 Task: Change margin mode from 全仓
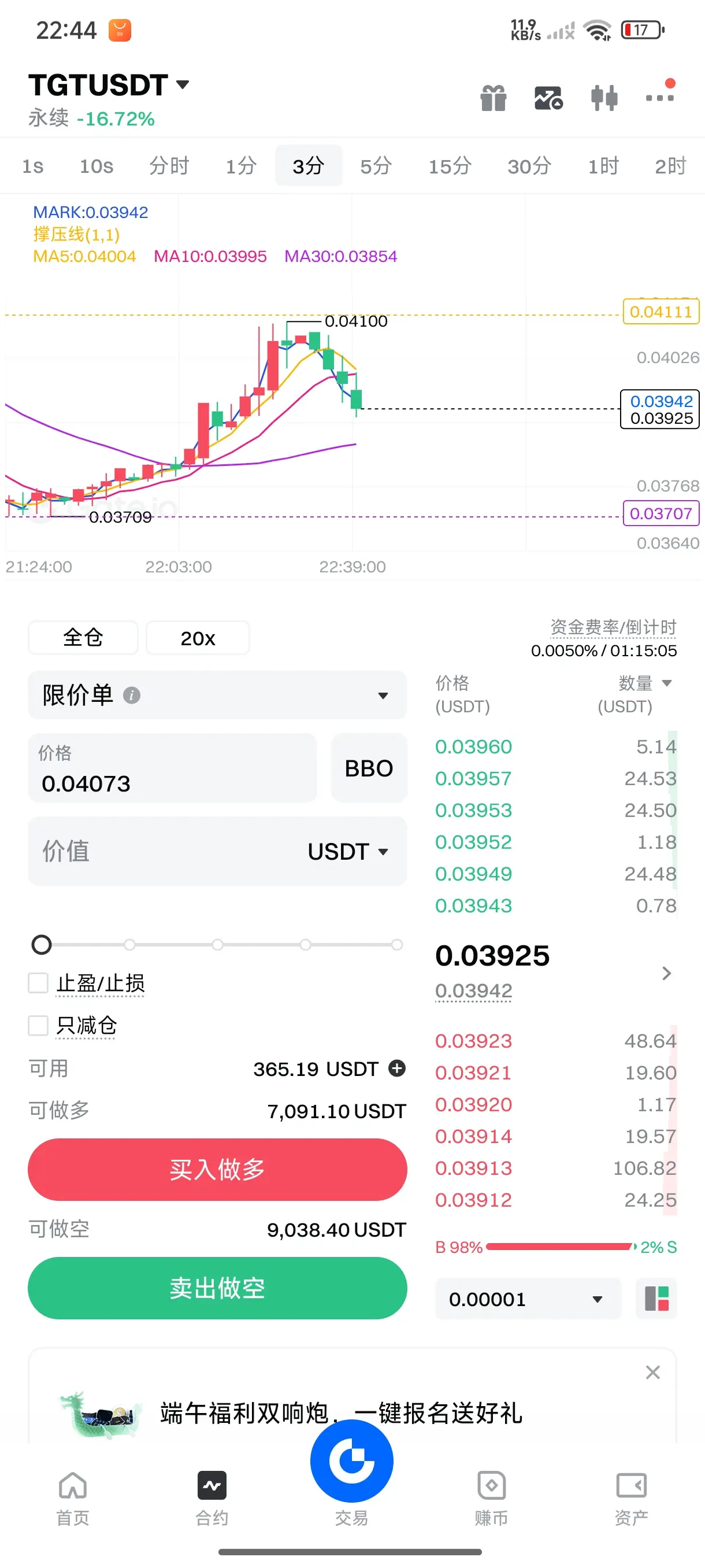click(83, 637)
